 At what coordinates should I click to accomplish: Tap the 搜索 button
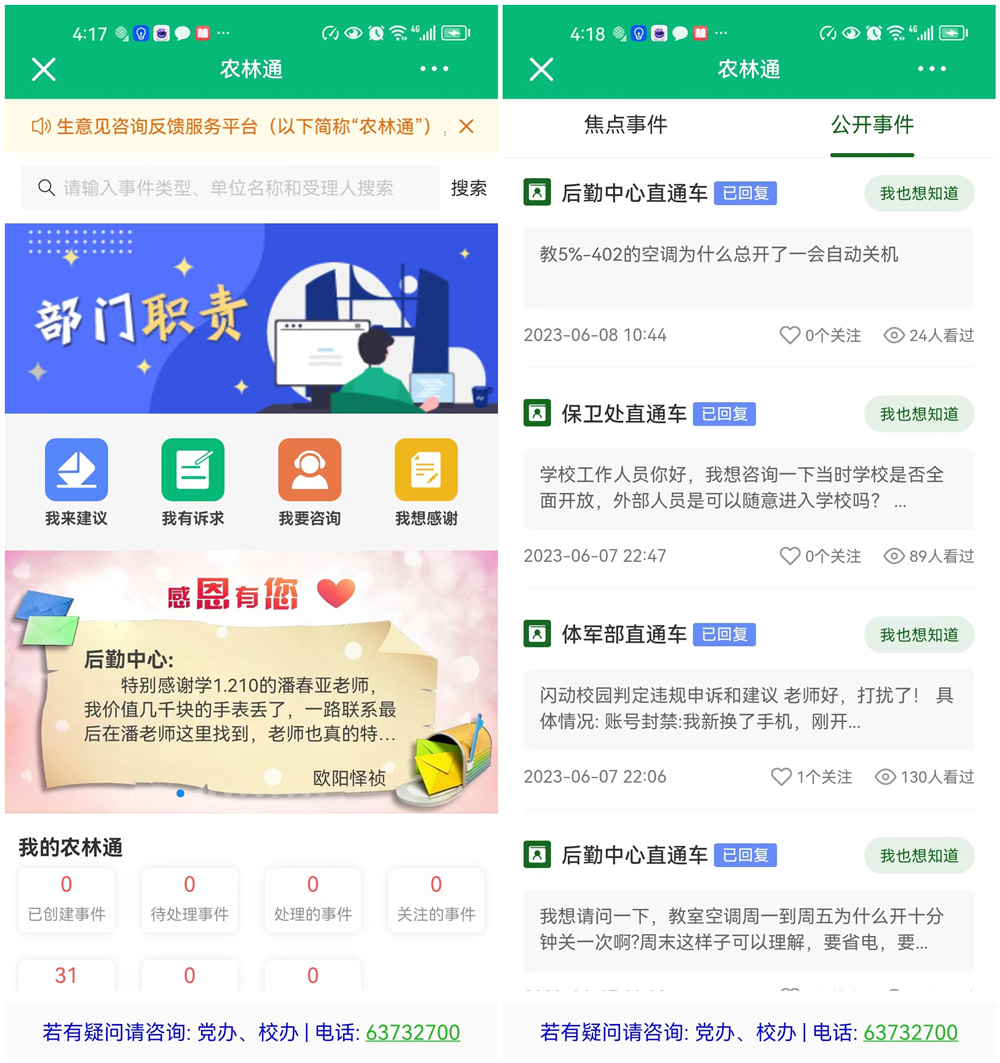[468, 188]
